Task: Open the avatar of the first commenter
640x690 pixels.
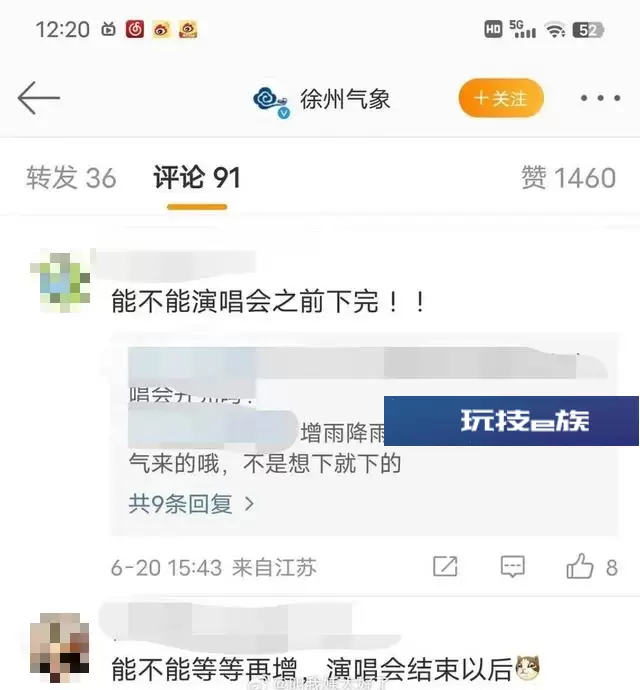Action: pyautogui.click(x=64, y=279)
